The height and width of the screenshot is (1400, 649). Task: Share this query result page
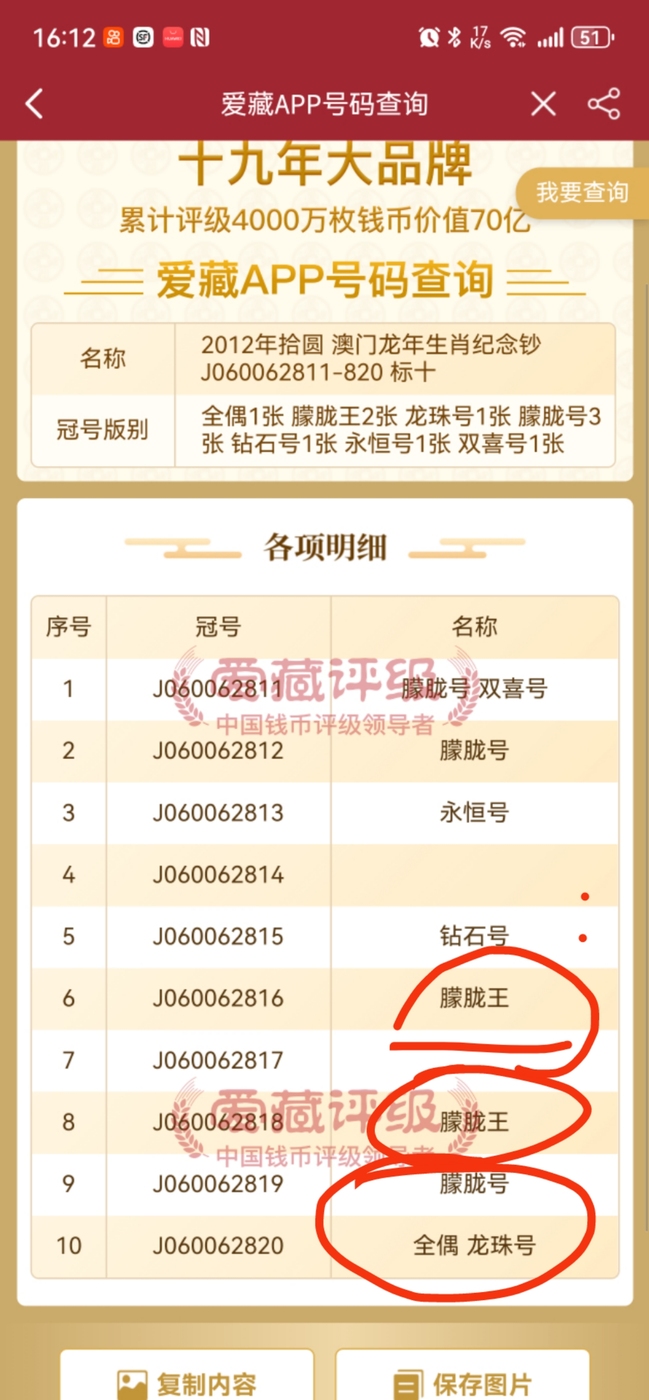coord(604,104)
